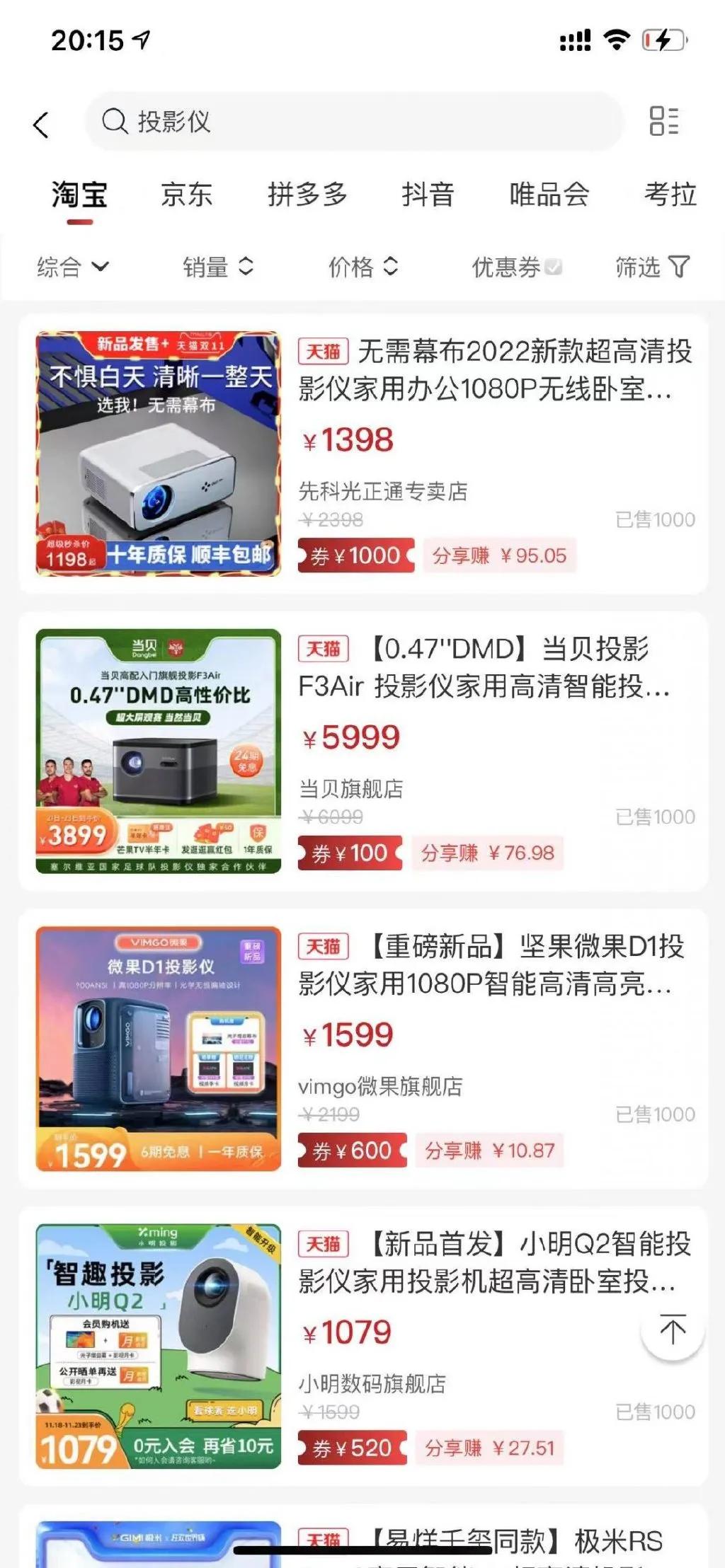Open the 销量 sort arrows
Viewport: 725px width, 1568px height.
(x=247, y=267)
